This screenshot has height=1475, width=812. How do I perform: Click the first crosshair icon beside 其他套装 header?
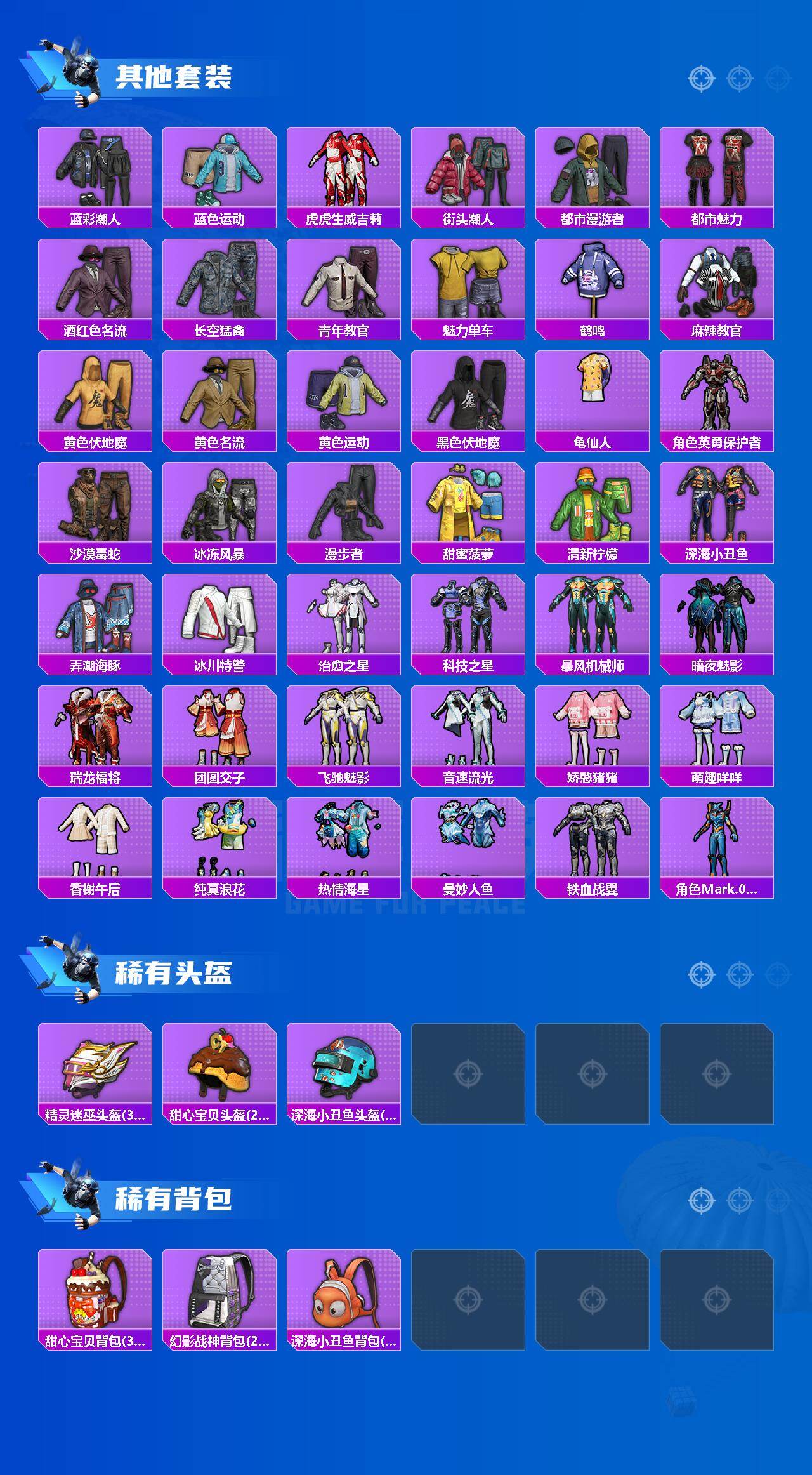[703, 77]
